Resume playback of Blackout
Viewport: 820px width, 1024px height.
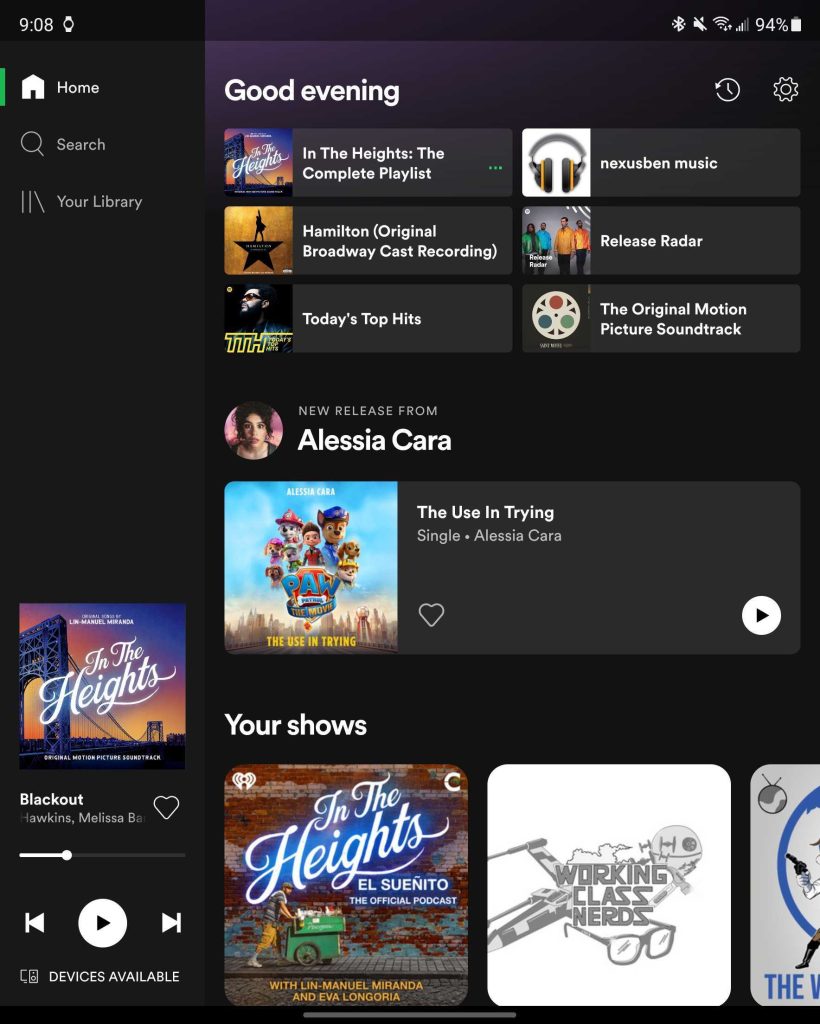[x=103, y=923]
